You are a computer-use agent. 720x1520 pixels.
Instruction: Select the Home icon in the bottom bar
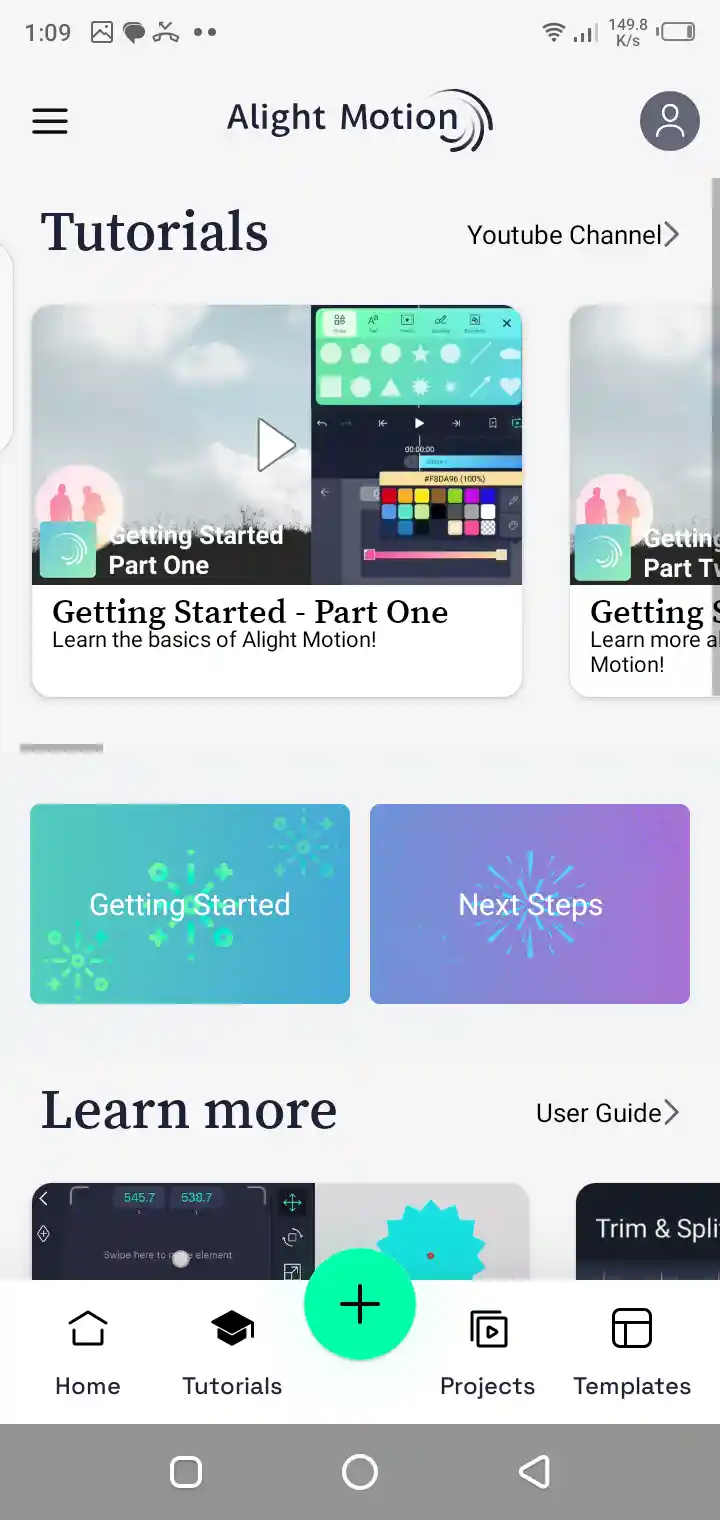(87, 1328)
